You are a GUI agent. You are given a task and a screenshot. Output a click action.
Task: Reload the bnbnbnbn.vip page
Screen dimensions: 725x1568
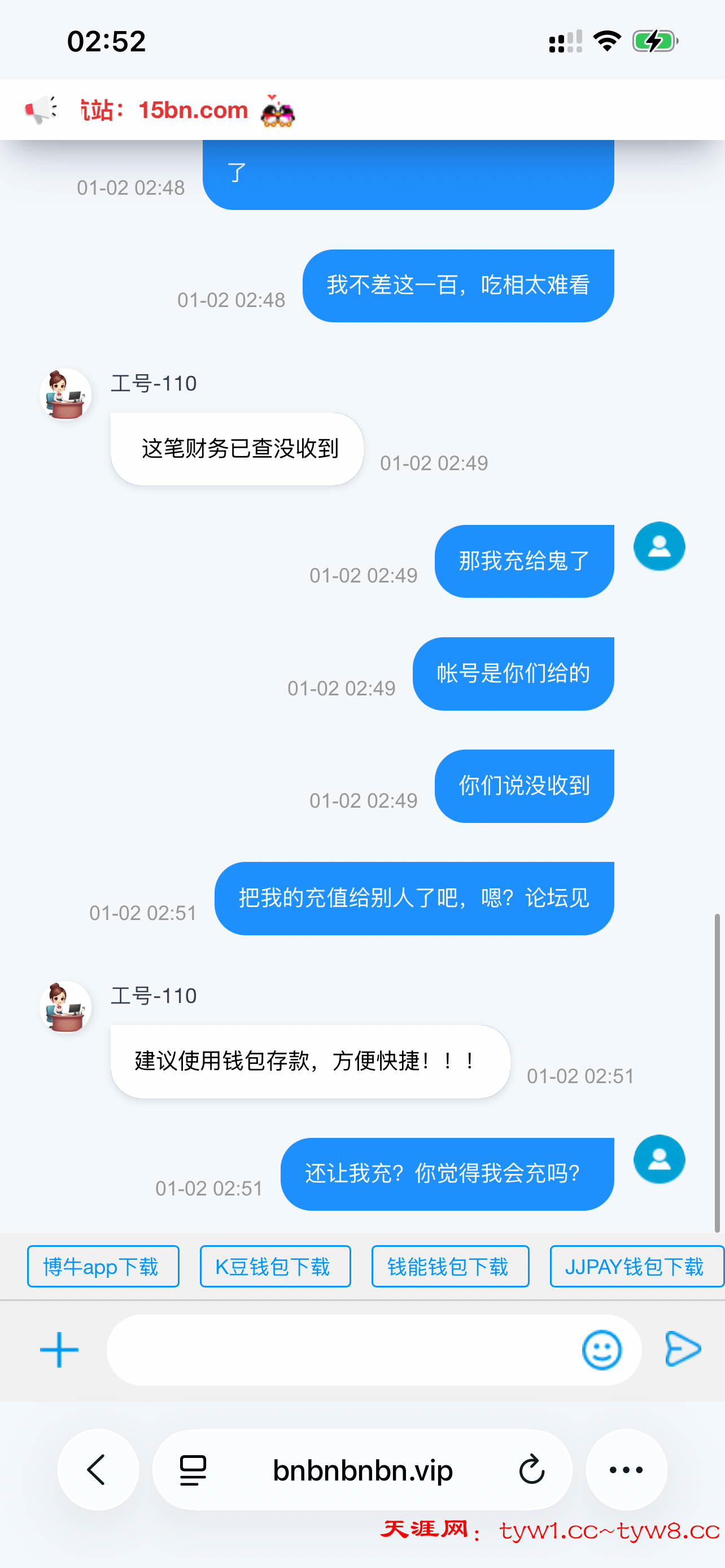click(531, 1470)
